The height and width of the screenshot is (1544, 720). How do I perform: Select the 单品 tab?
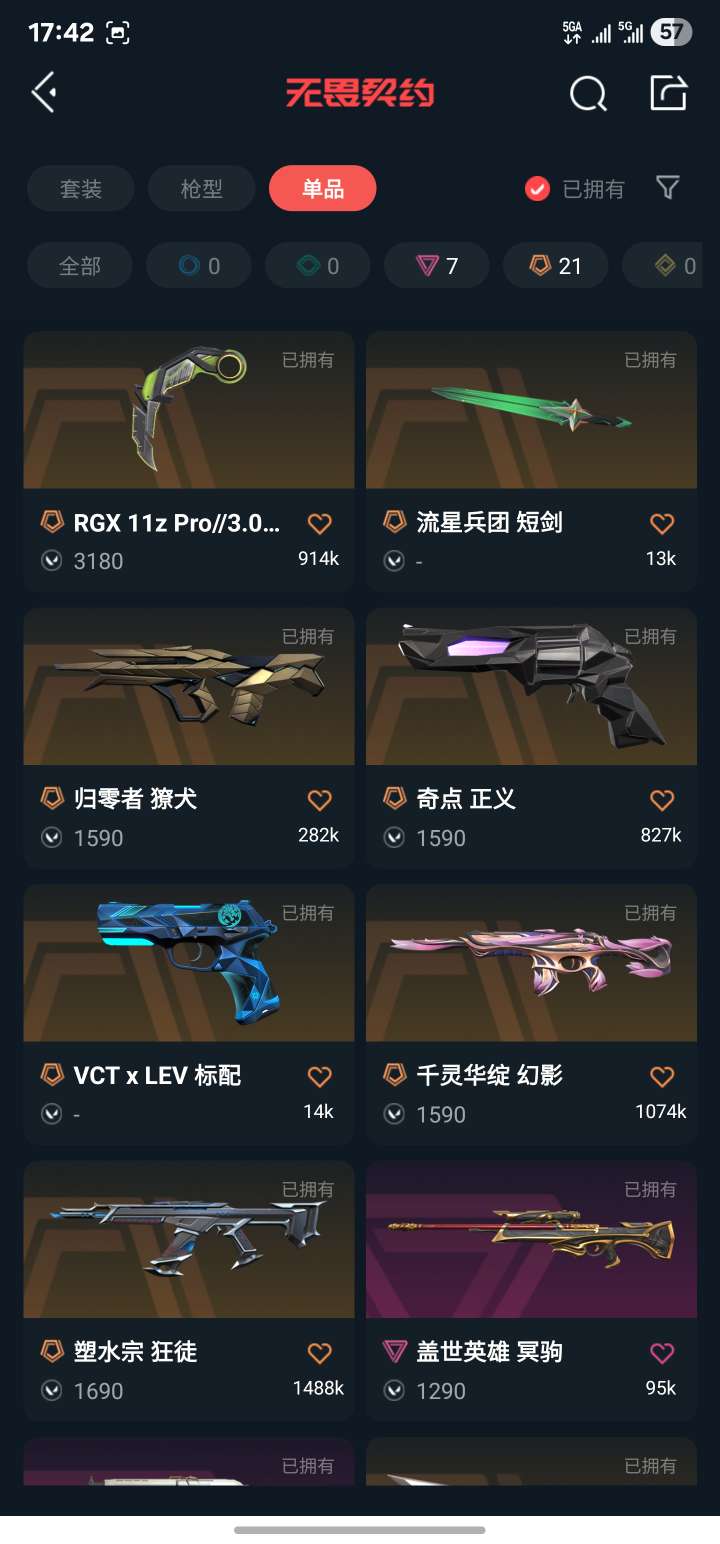[x=322, y=188]
